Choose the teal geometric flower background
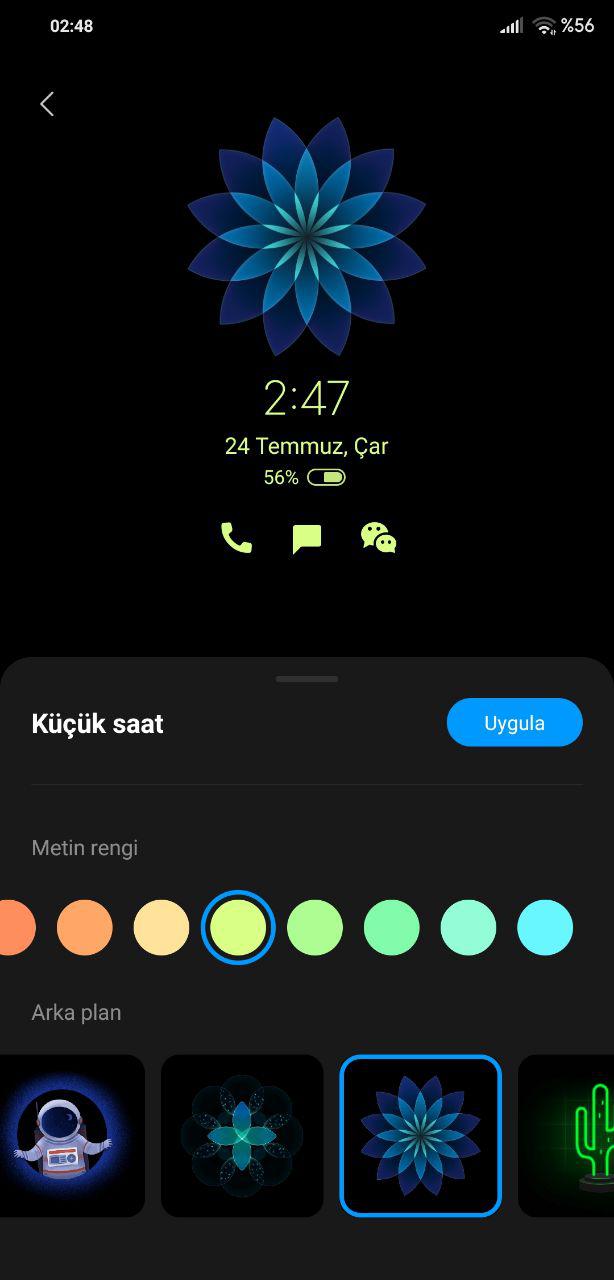Screen dimensions: 614x1280 242,1136
